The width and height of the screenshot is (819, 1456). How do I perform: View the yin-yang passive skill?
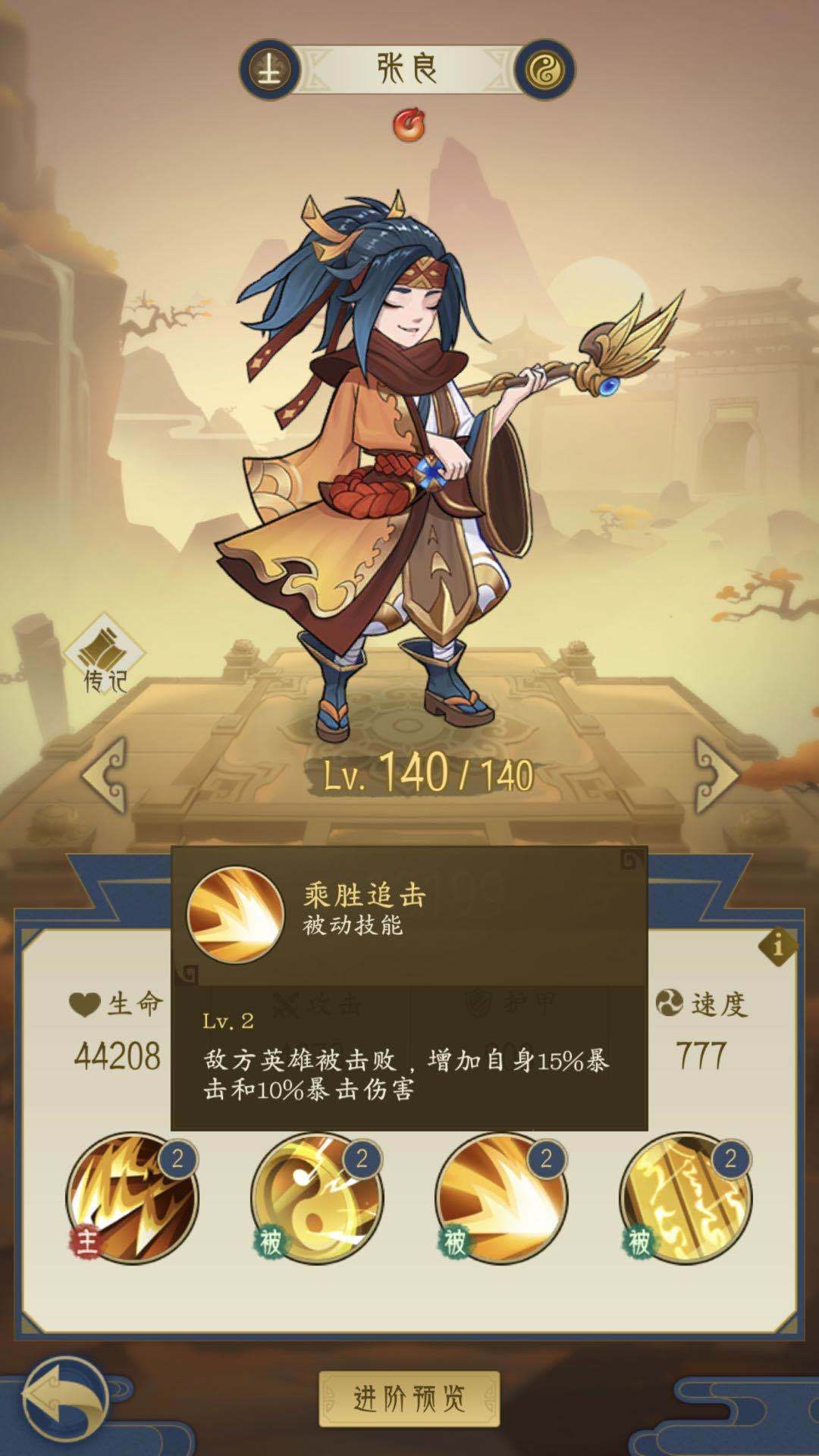(x=316, y=1199)
